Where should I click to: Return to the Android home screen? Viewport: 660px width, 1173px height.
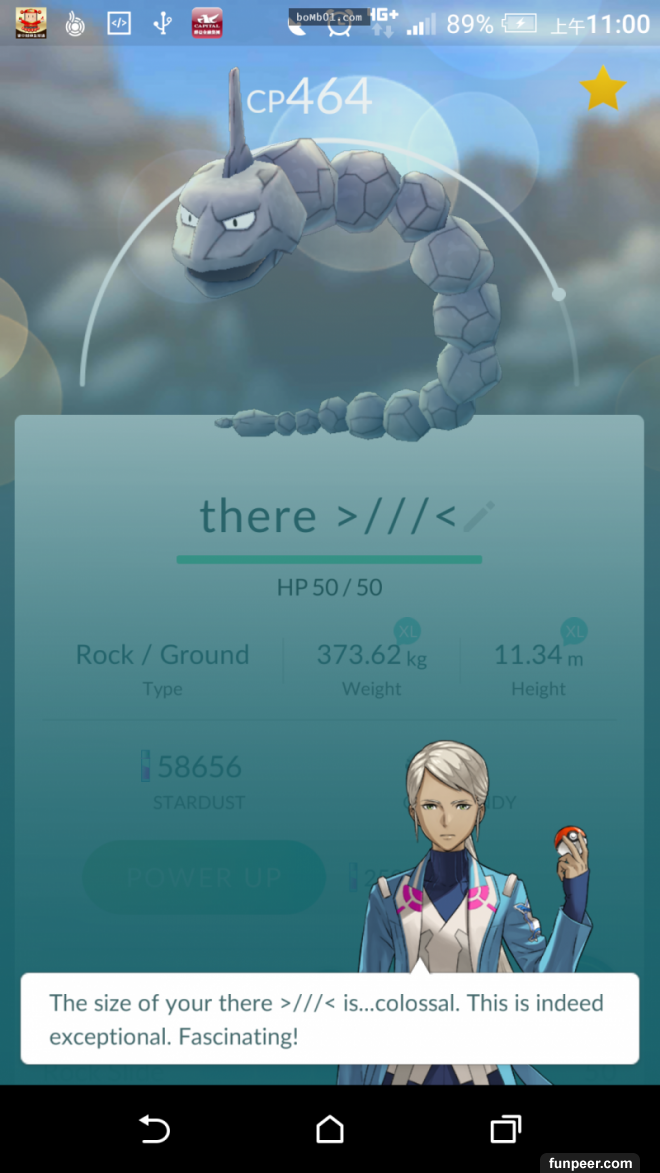pos(330,1129)
